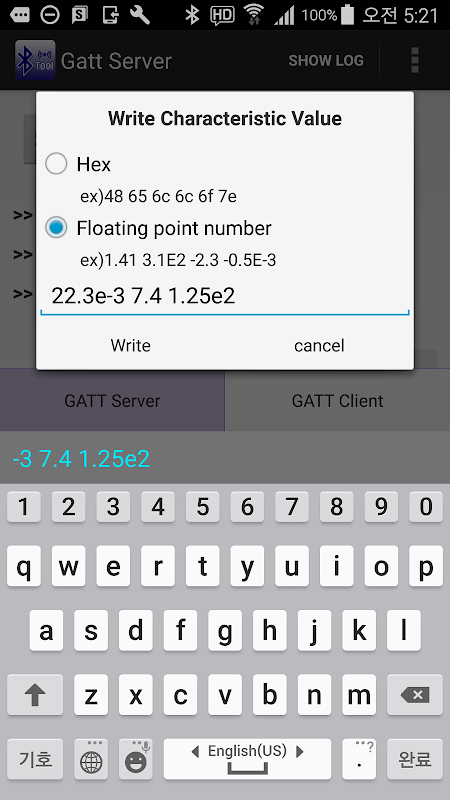Dismiss the dialog with cancel
The width and height of the screenshot is (450, 800).
click(319, 345)
